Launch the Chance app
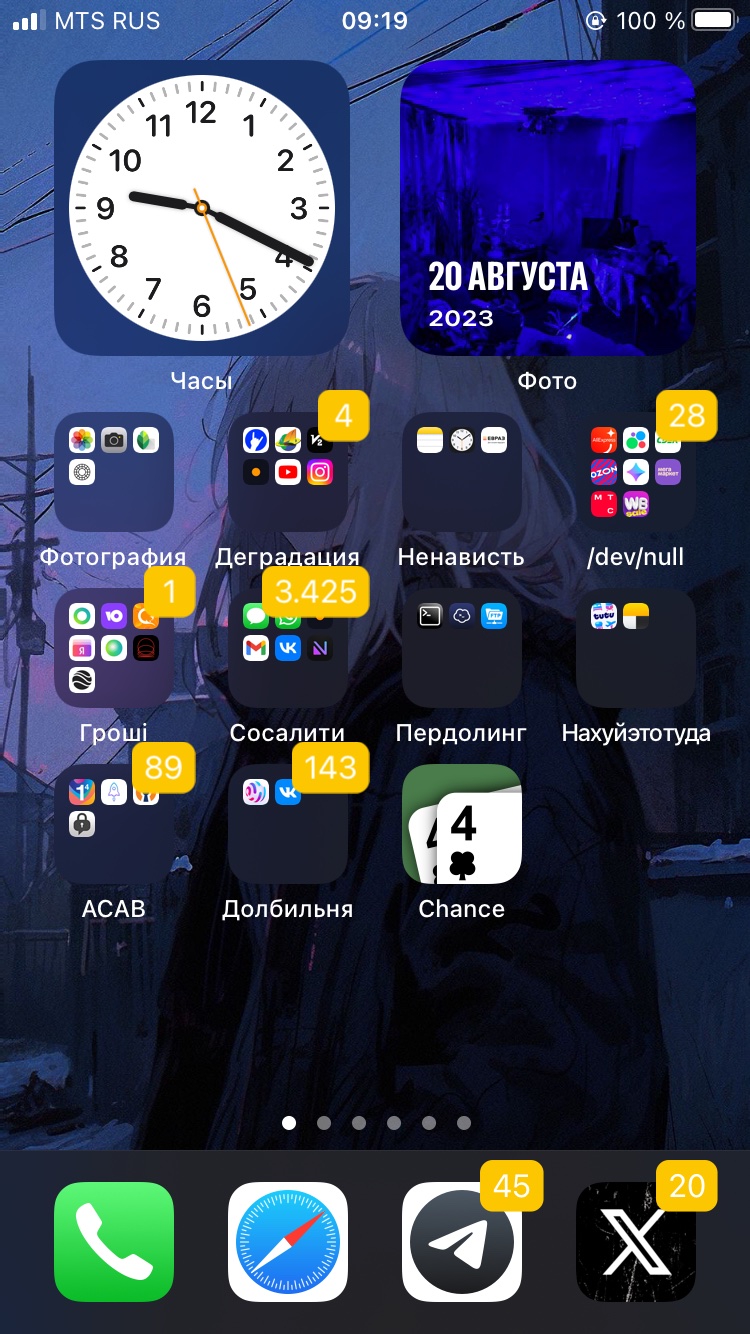The image size is (750, 1334). (x=462, y=824)
